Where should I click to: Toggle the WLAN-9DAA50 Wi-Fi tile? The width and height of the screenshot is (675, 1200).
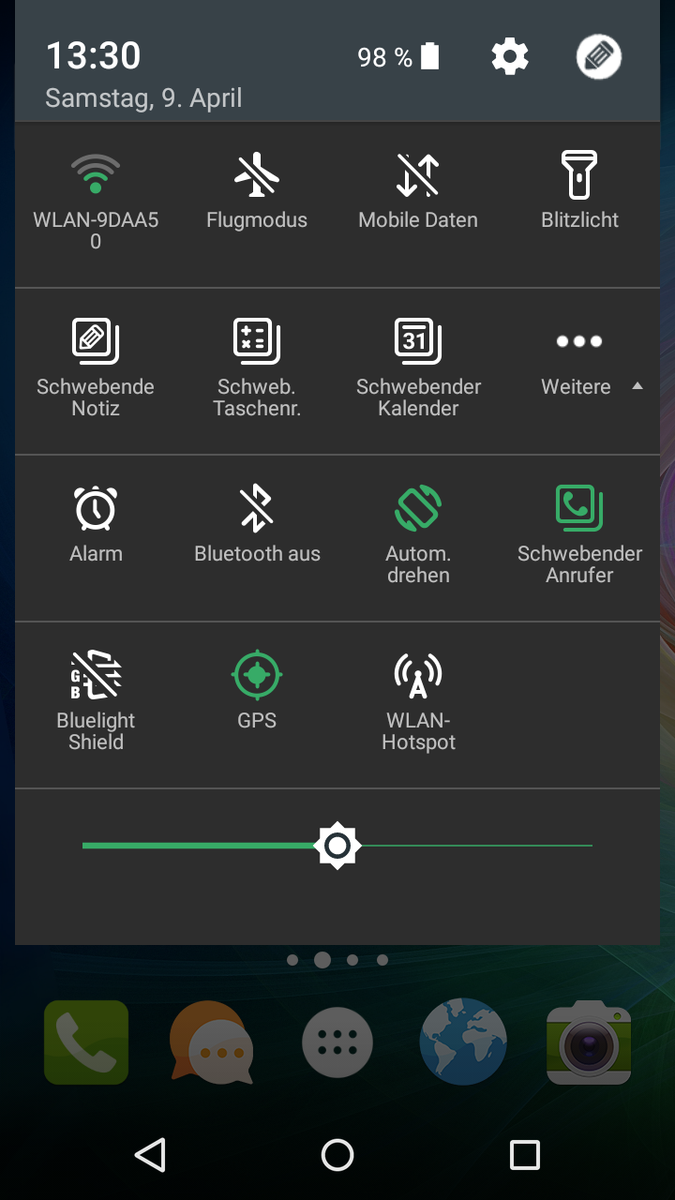96,176
